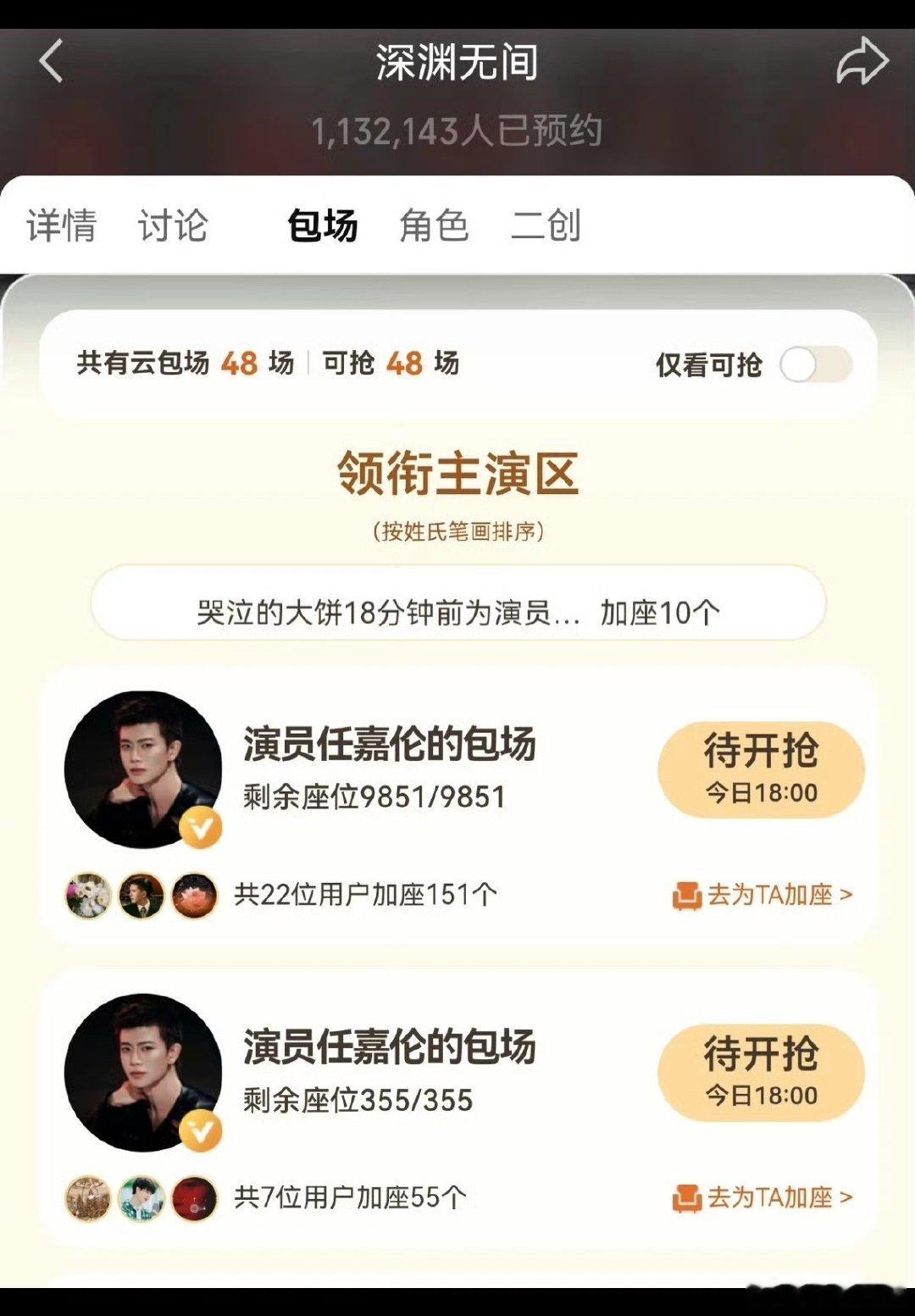Switch to the 角色 tab
This screenshot has width=915, height=1316.
[434, 225]
